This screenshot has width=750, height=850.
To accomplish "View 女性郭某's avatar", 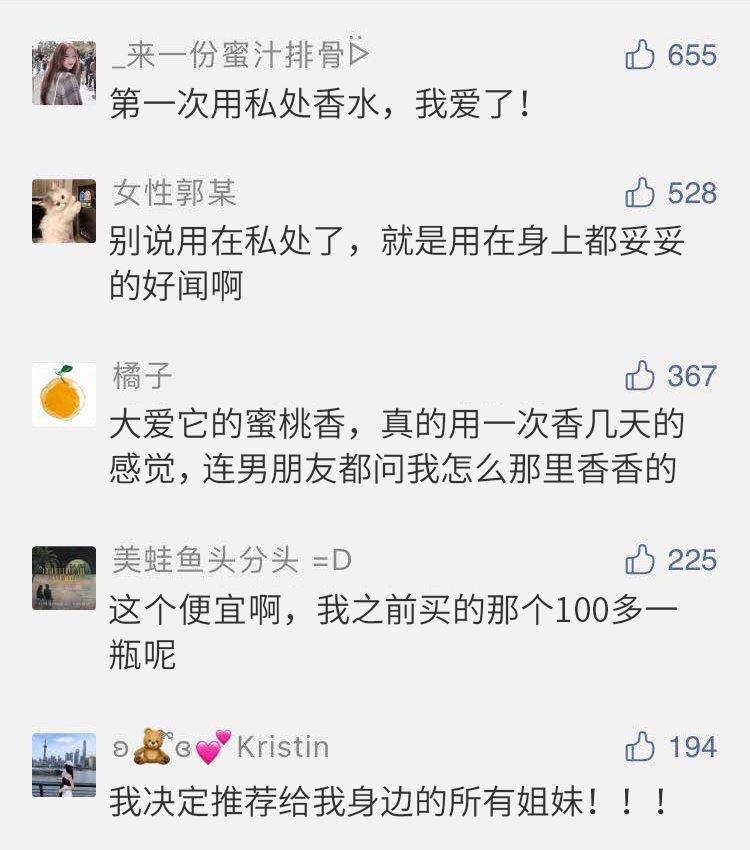I will coord(64,211).
